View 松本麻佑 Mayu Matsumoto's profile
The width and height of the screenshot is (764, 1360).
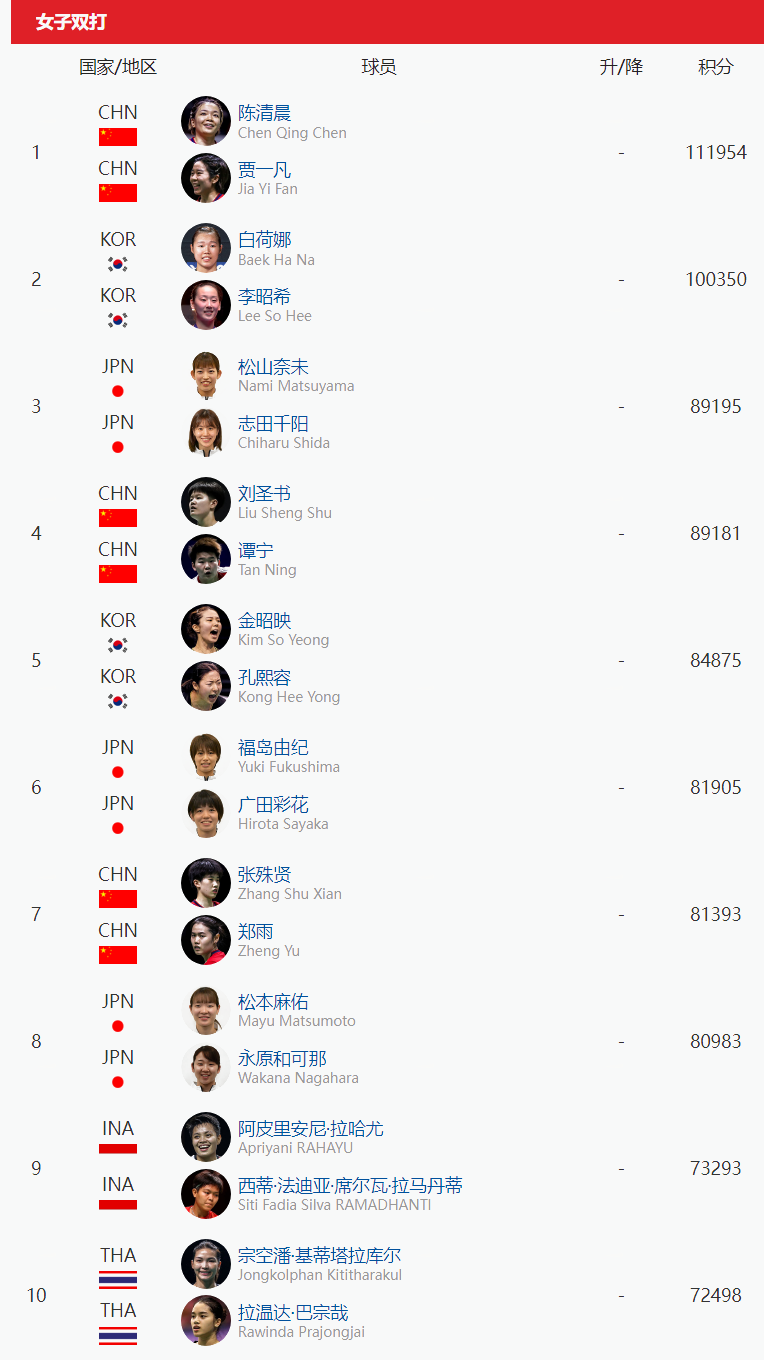pyautogui.click(x=273, y=1002)
